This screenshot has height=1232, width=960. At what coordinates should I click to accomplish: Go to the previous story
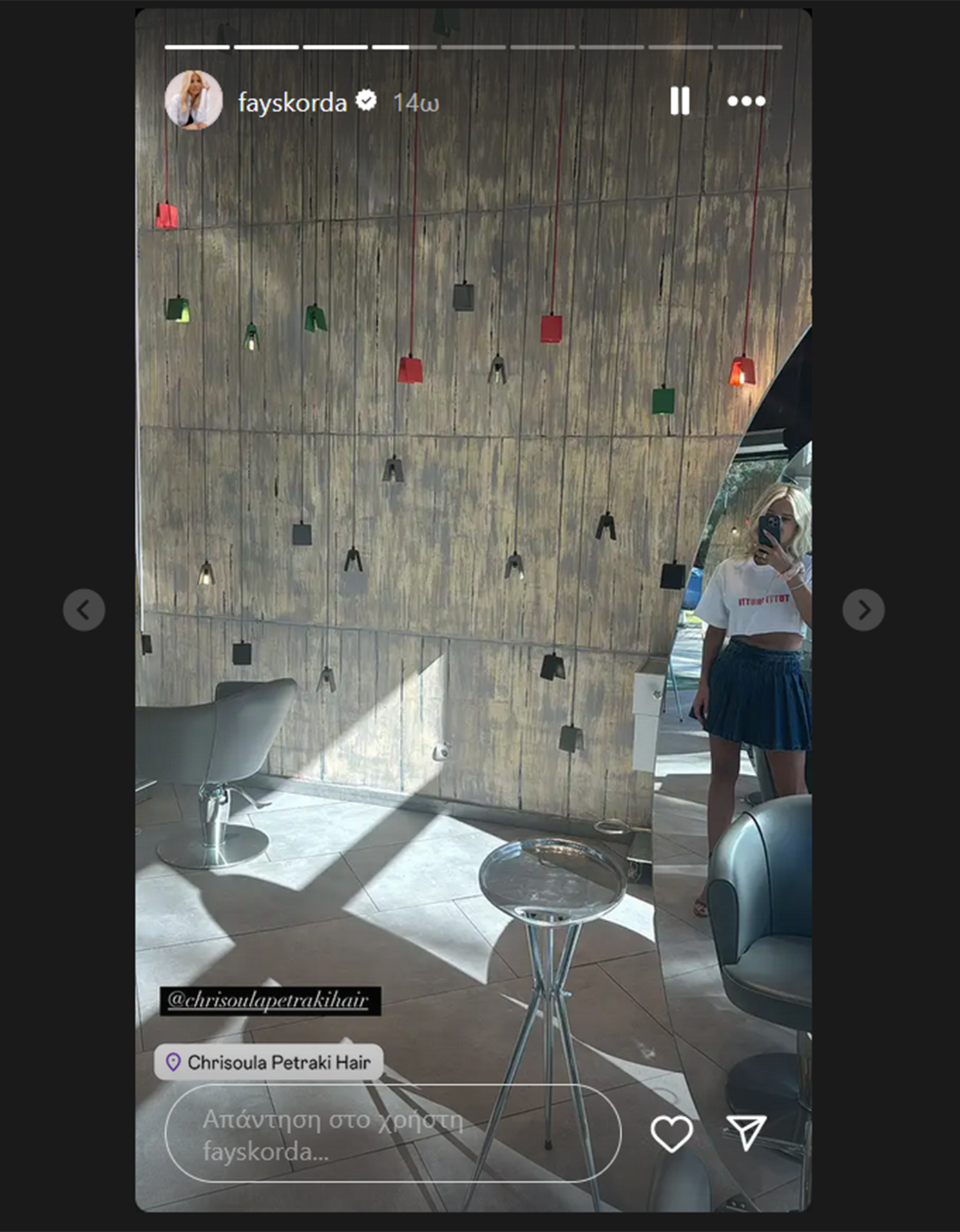click(x=84, y=610)
